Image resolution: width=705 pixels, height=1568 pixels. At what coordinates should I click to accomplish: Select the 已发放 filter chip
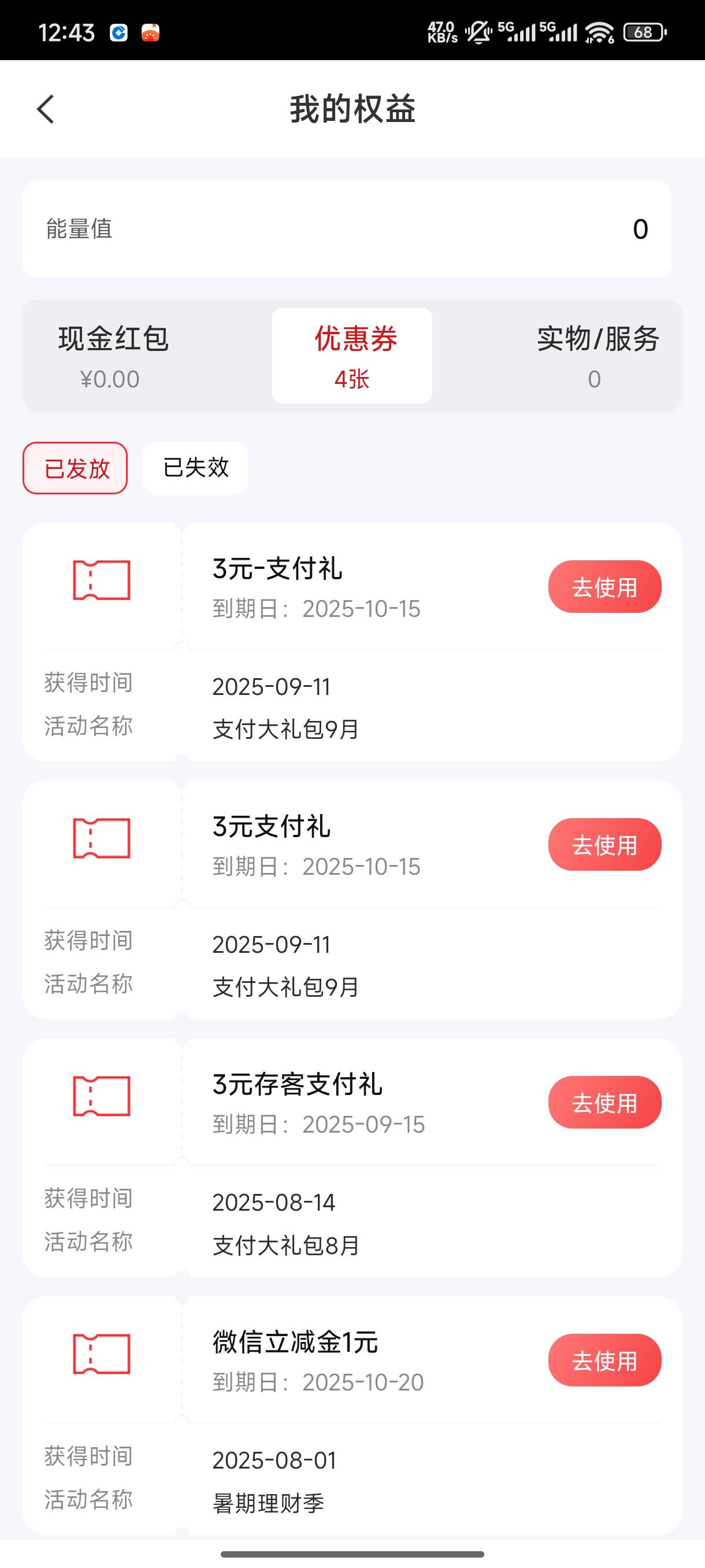[76, 468]
